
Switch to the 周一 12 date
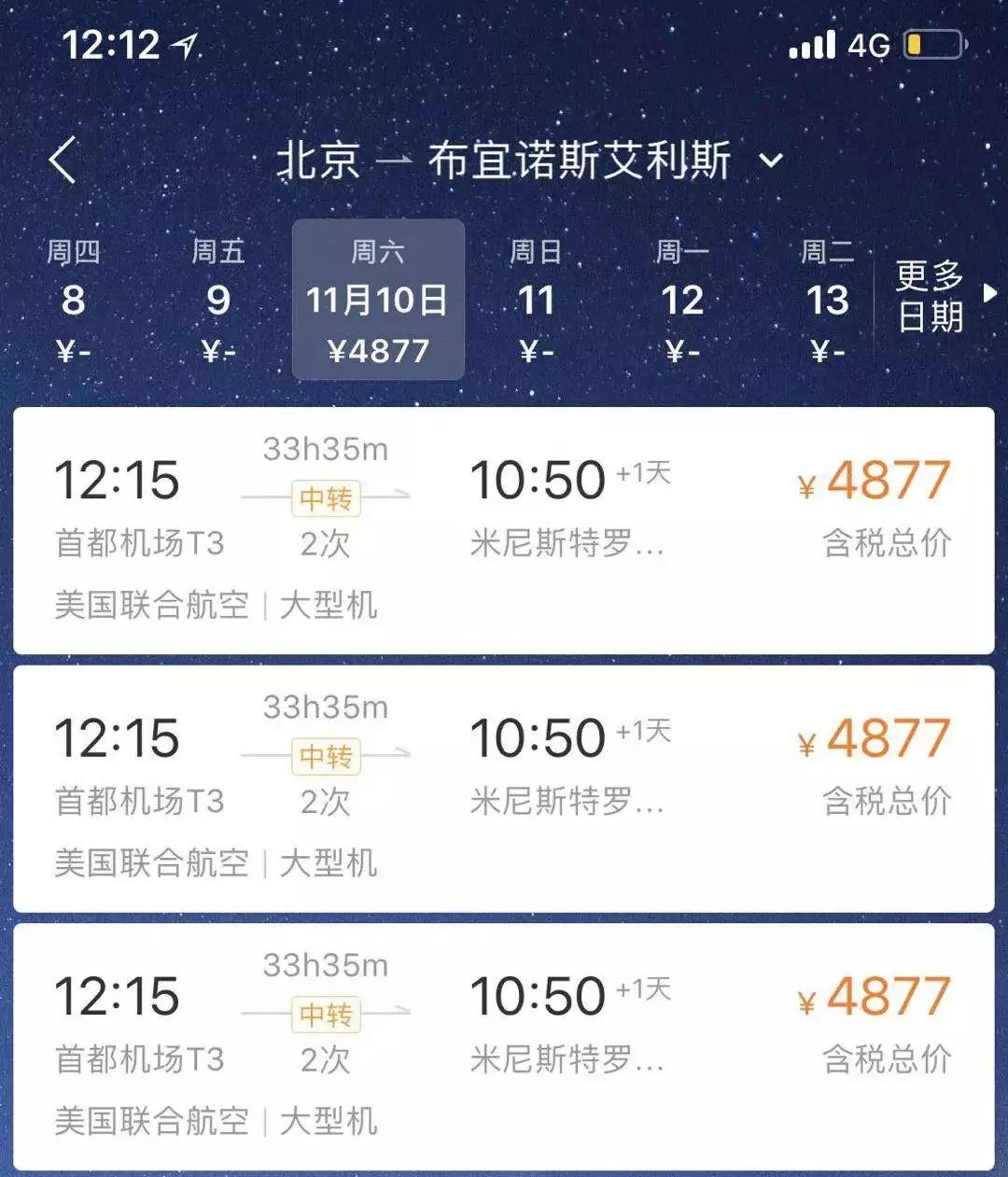681,301
